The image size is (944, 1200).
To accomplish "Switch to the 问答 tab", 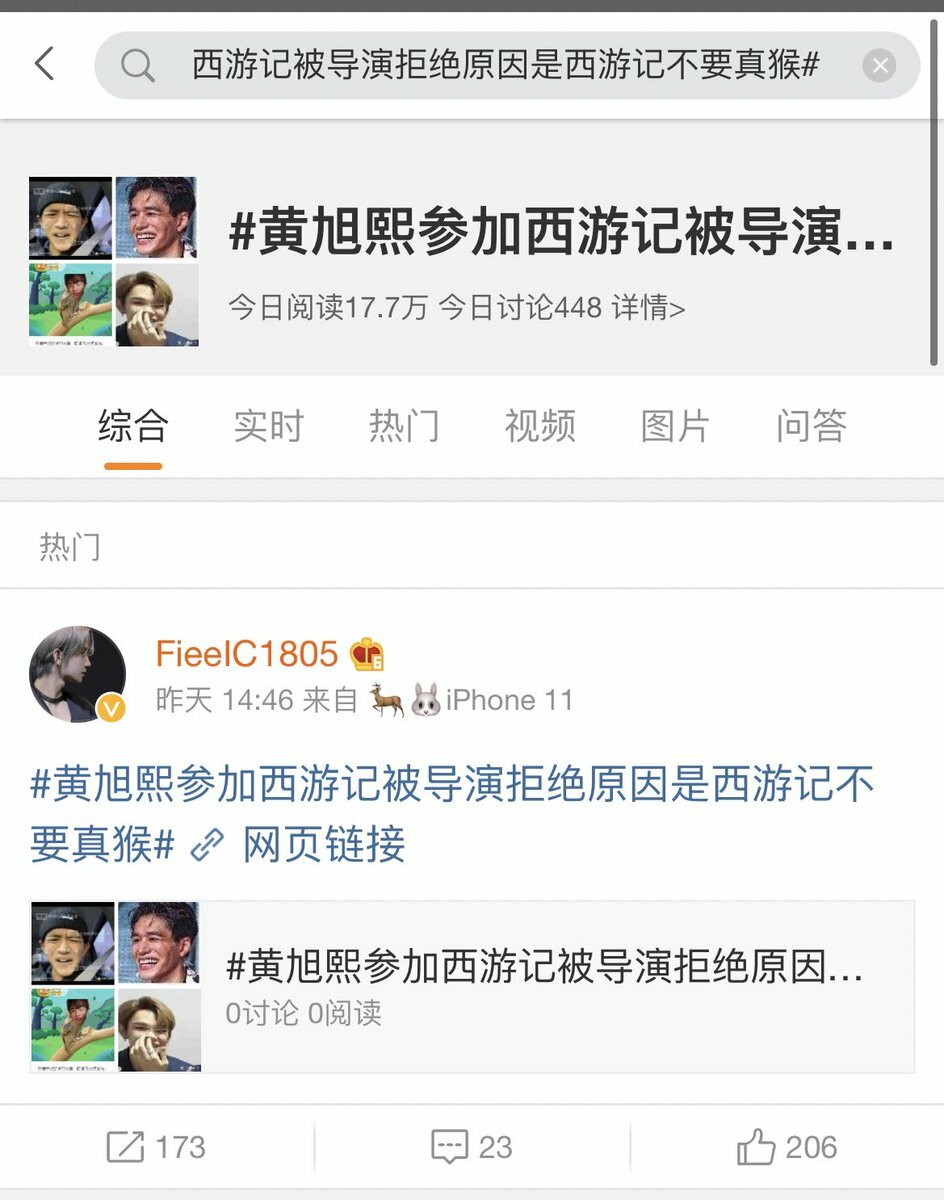I will click(811, 426).
